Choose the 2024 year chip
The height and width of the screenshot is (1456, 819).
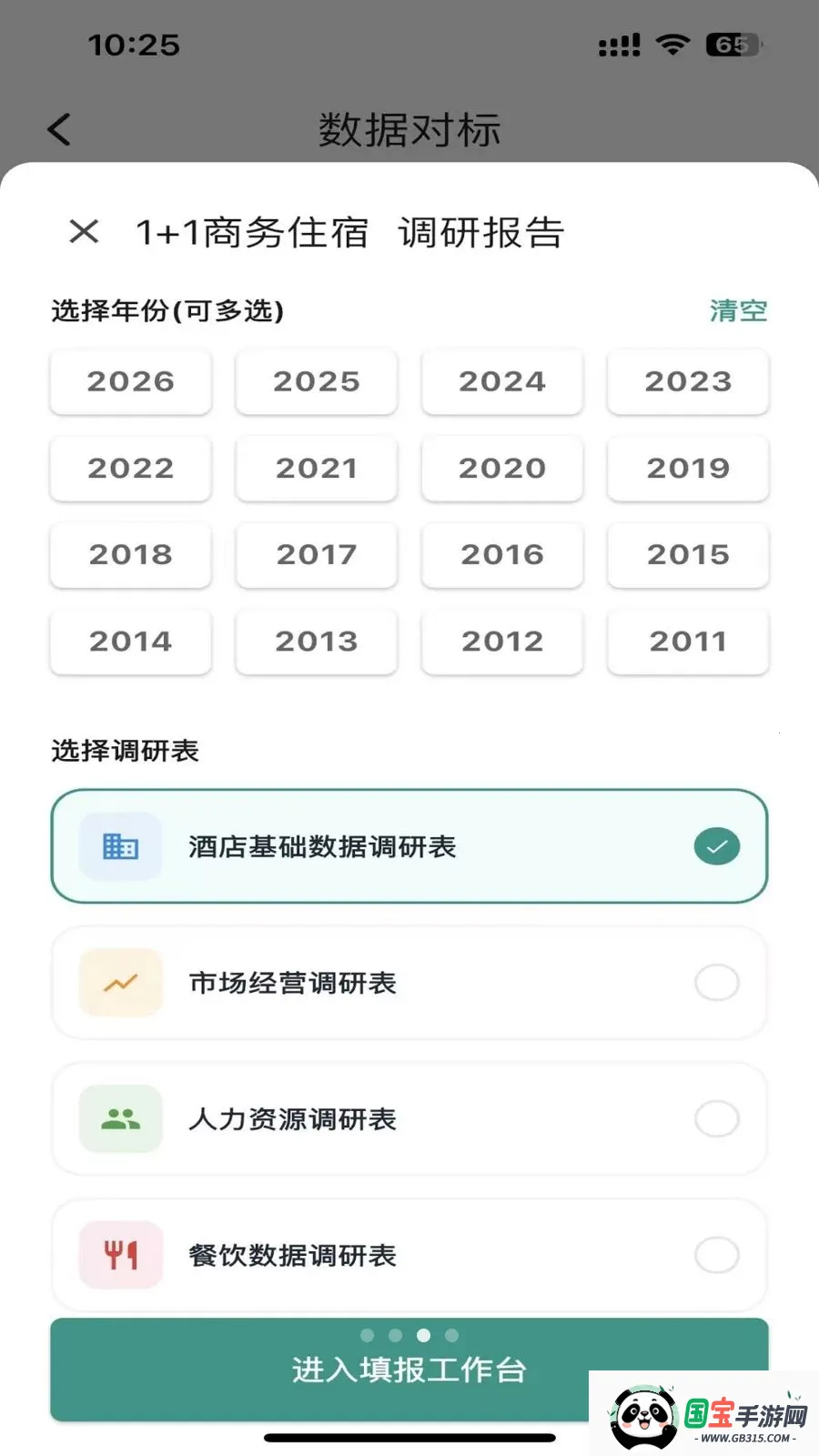tap(502, 381)
